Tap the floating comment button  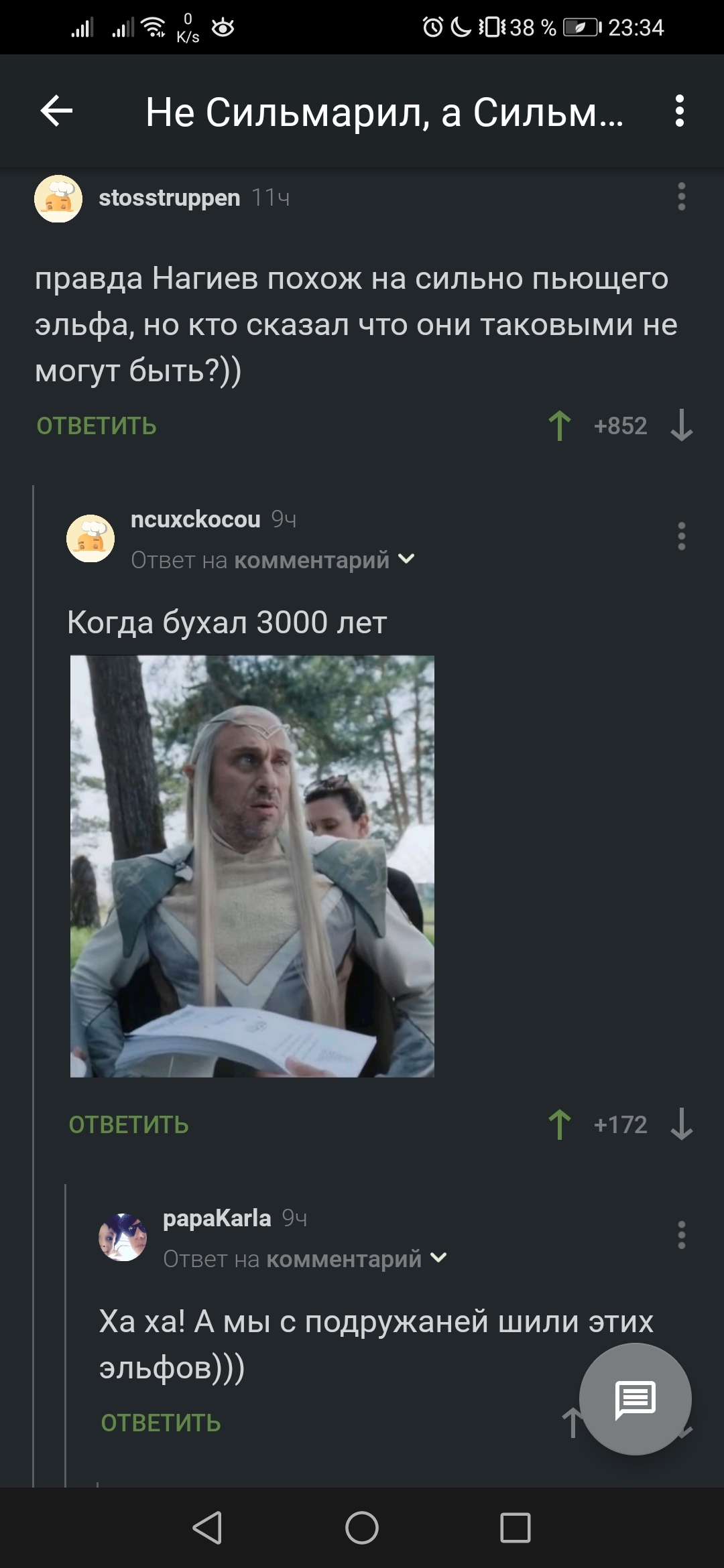click(635, 1399)
